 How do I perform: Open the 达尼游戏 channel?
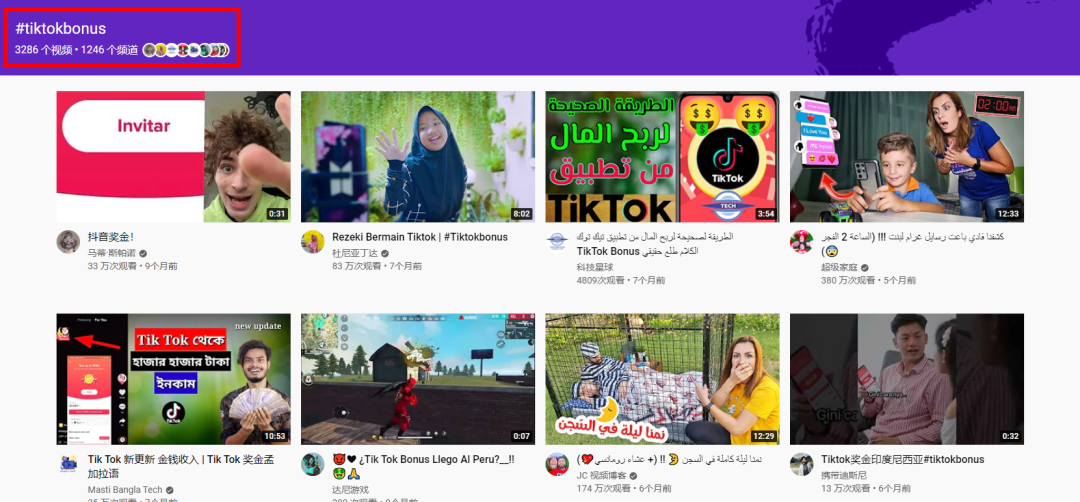[x=350, y=490]
